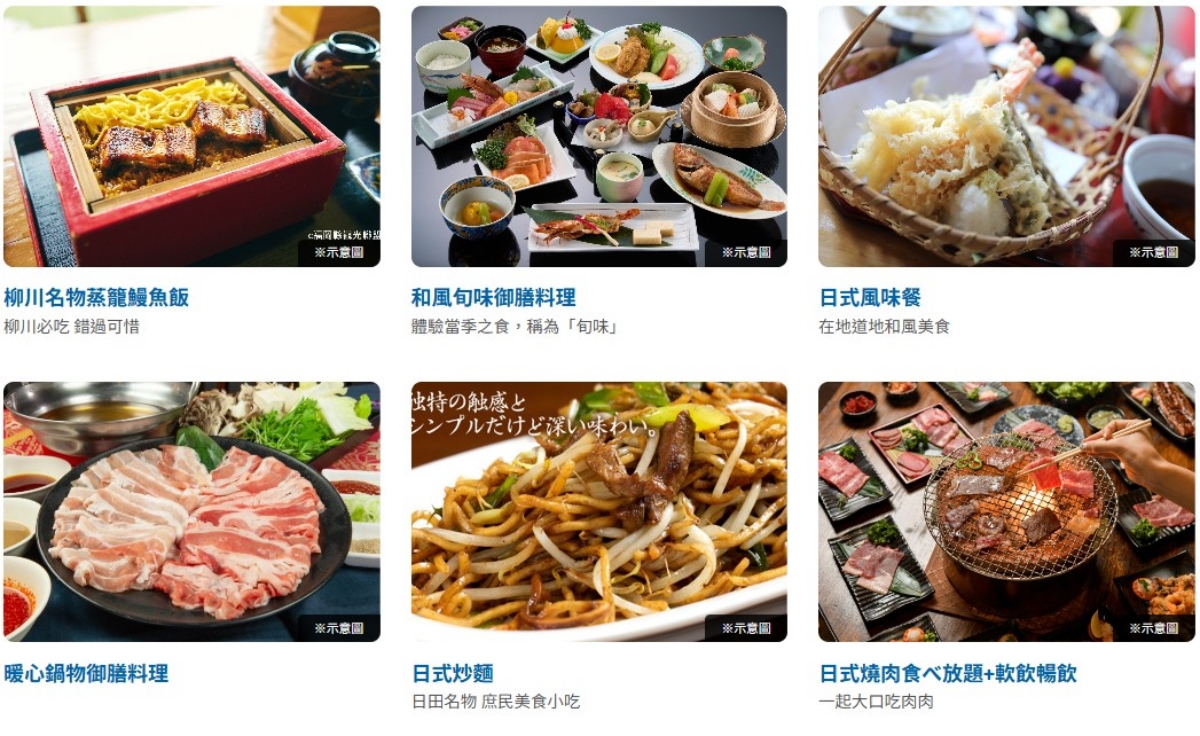Select the 日式風味餐 tempura card
Viewport: 1200px width, 736px height.
pos(1006,137)
